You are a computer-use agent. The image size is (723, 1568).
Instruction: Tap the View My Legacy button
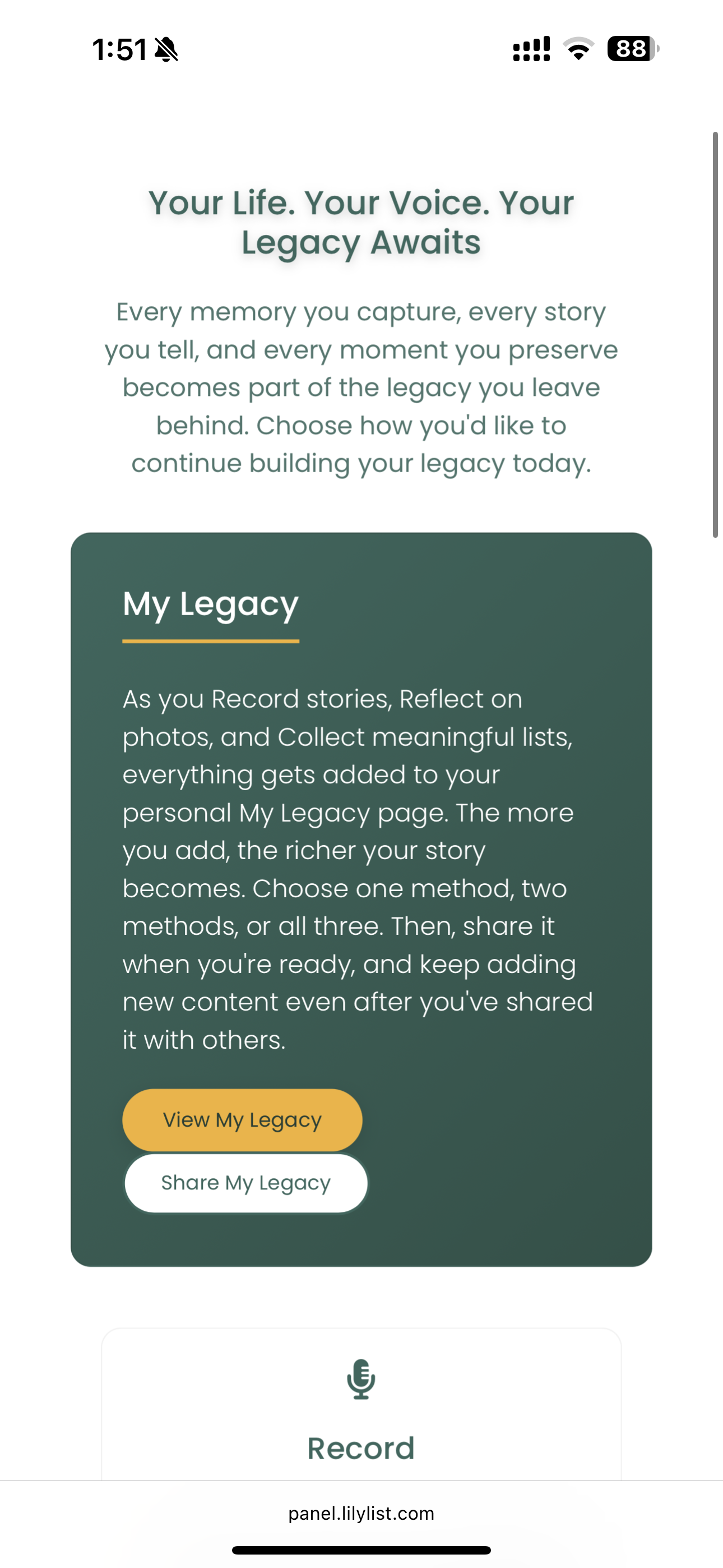[x=242, y=1119]
